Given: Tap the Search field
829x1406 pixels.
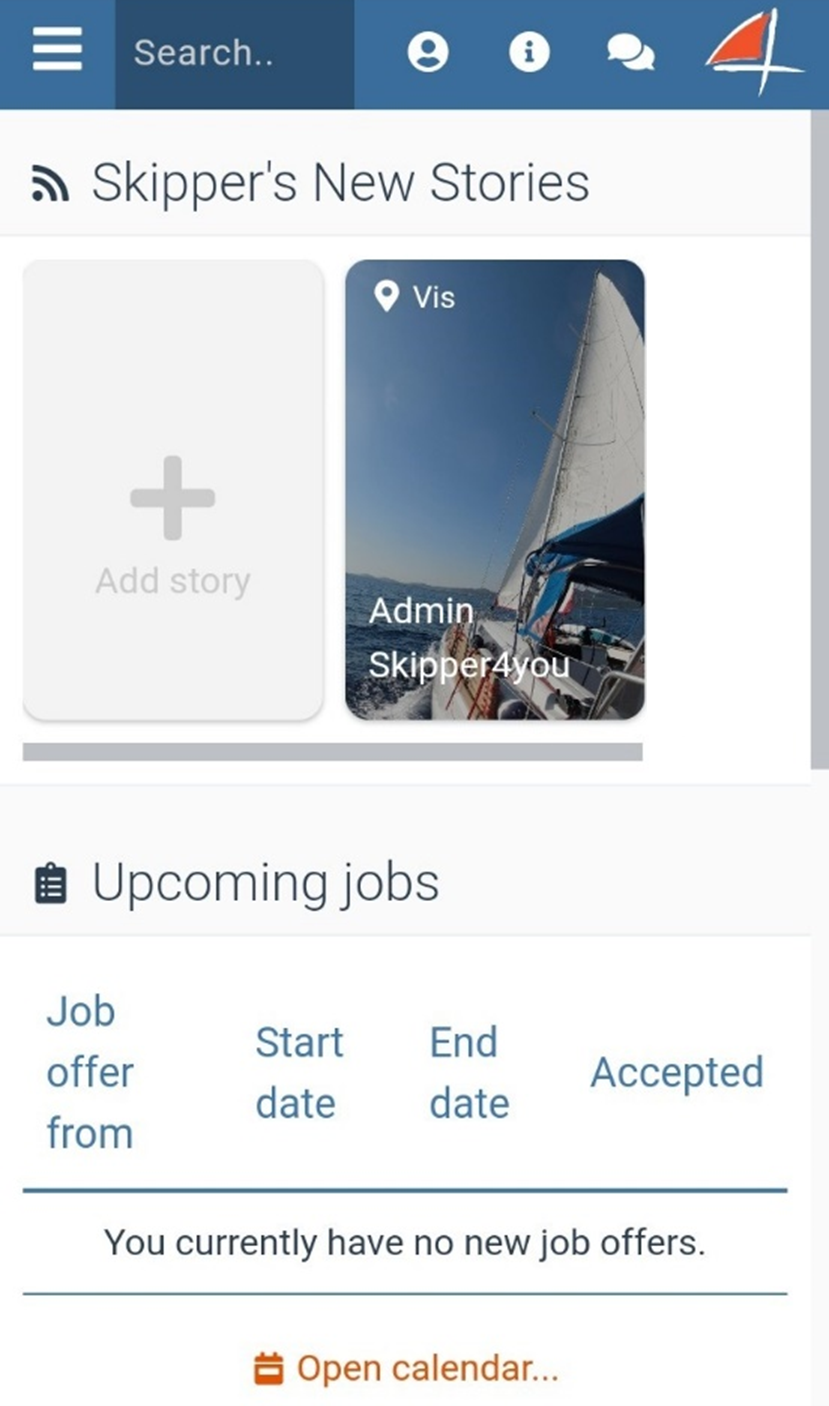Looking at the screenshot, I should [x=234, y=53].
